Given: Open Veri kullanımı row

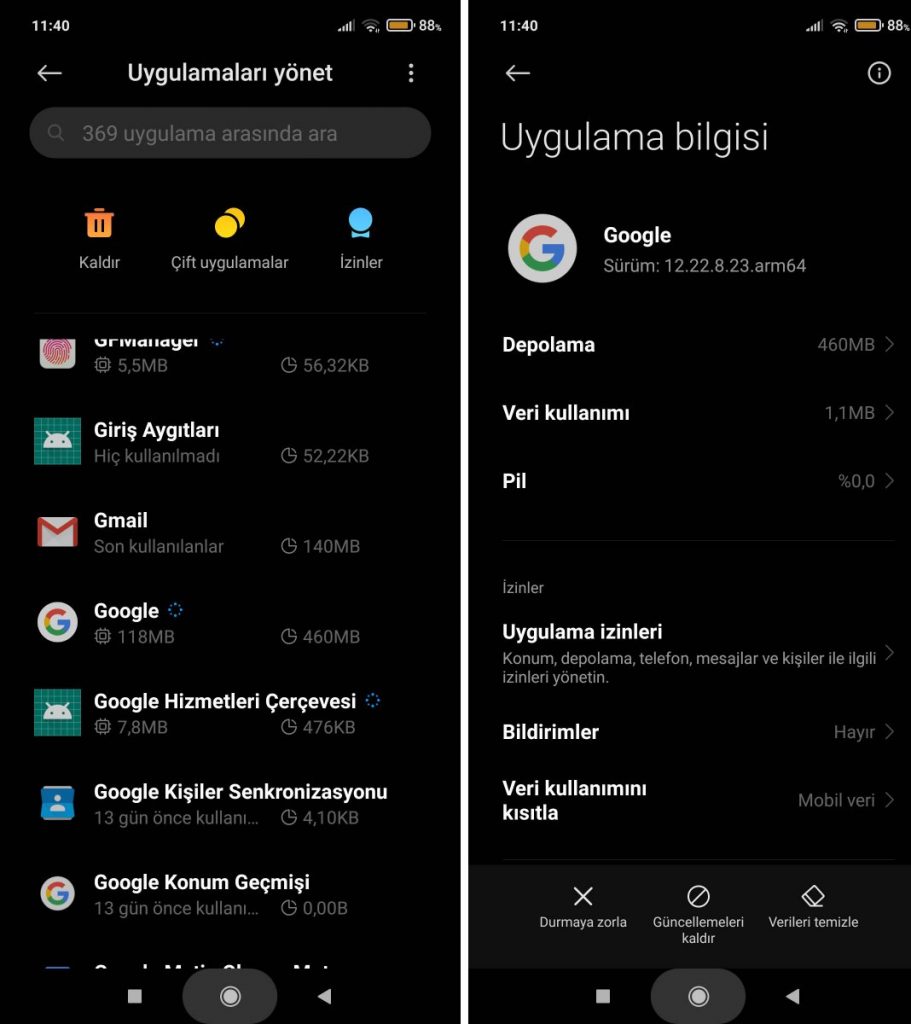Looking at the screenshot, I should 697,413.
